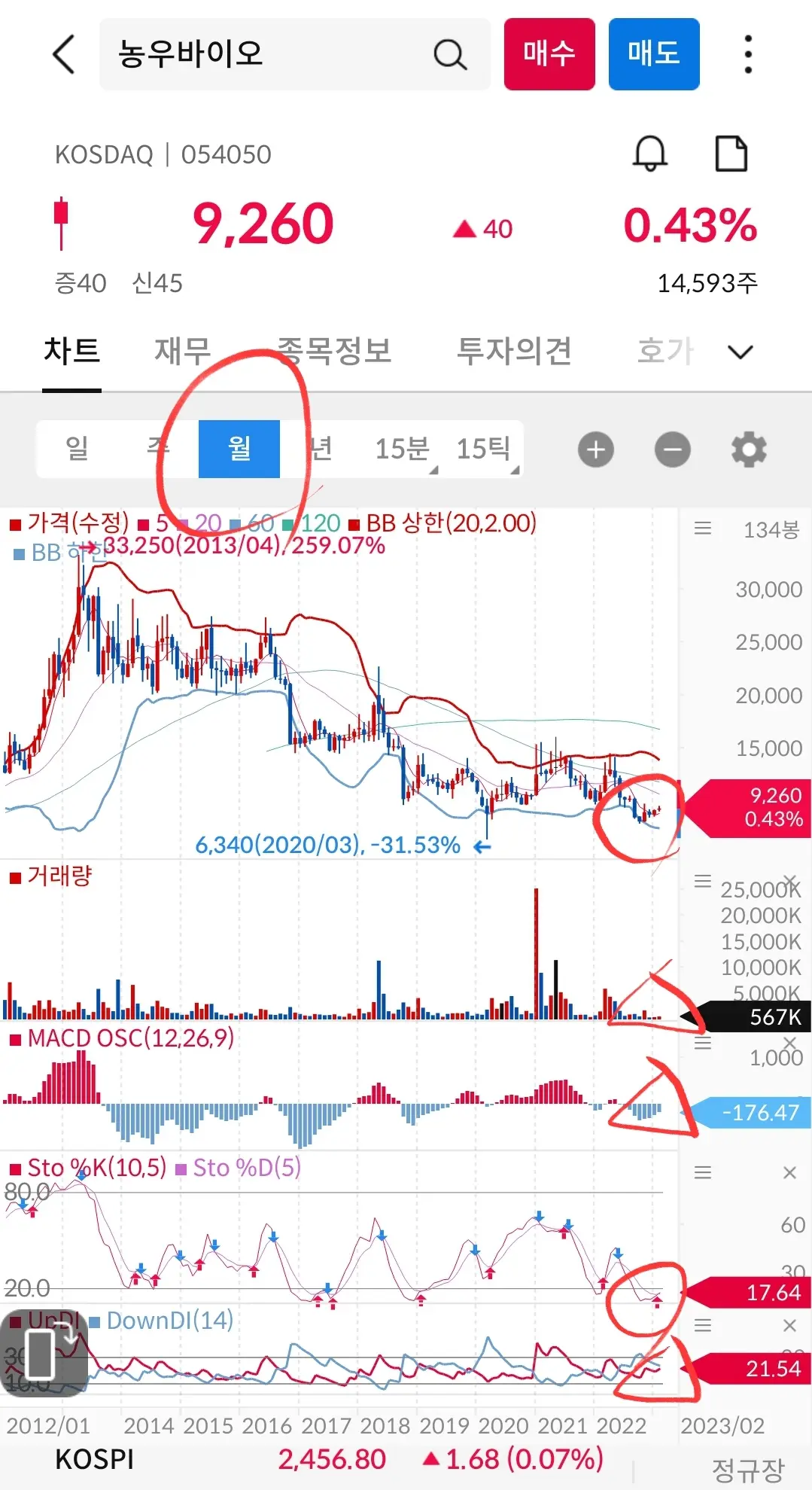This screenshot has width=812, height=1490.
Task: Tap the search icon in the title bar
Action: pos(449,53)
